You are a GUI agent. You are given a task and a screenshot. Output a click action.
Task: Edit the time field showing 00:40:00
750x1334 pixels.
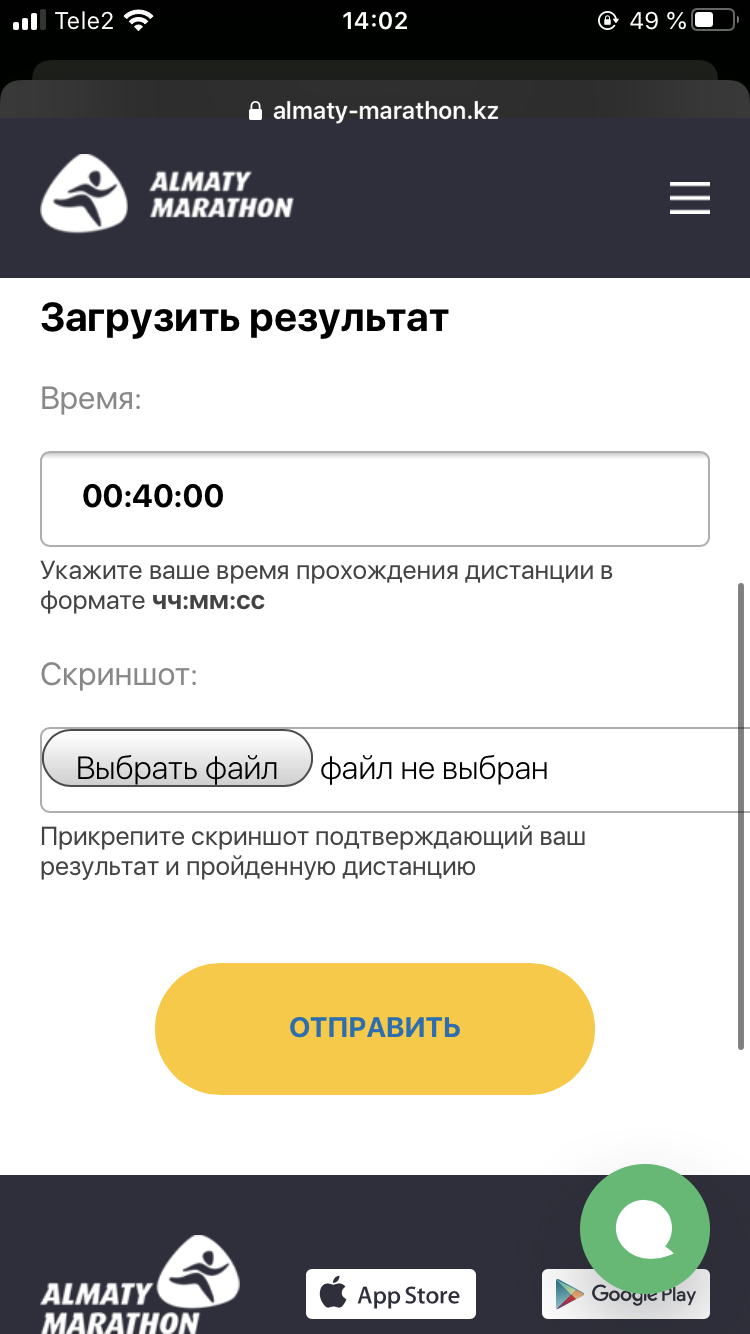click(374, 498)
